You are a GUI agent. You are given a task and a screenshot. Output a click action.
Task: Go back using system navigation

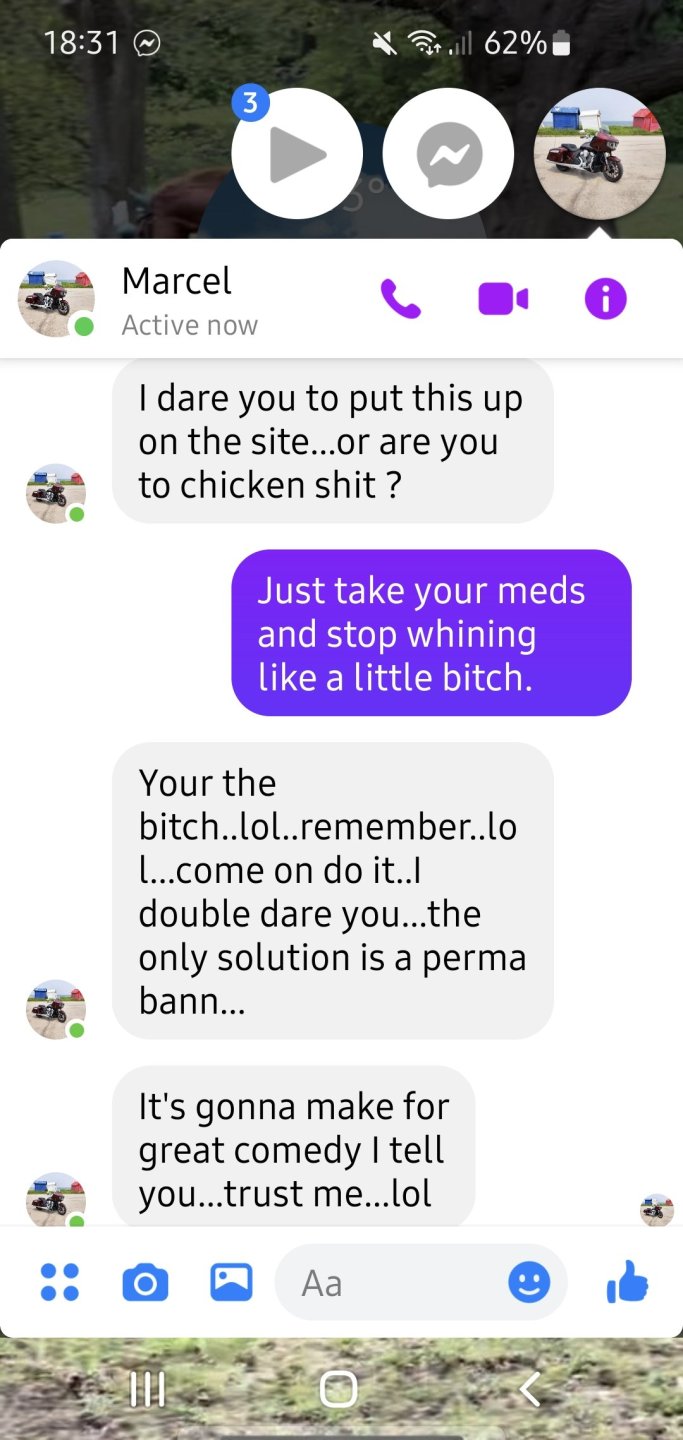(530, 1389)
